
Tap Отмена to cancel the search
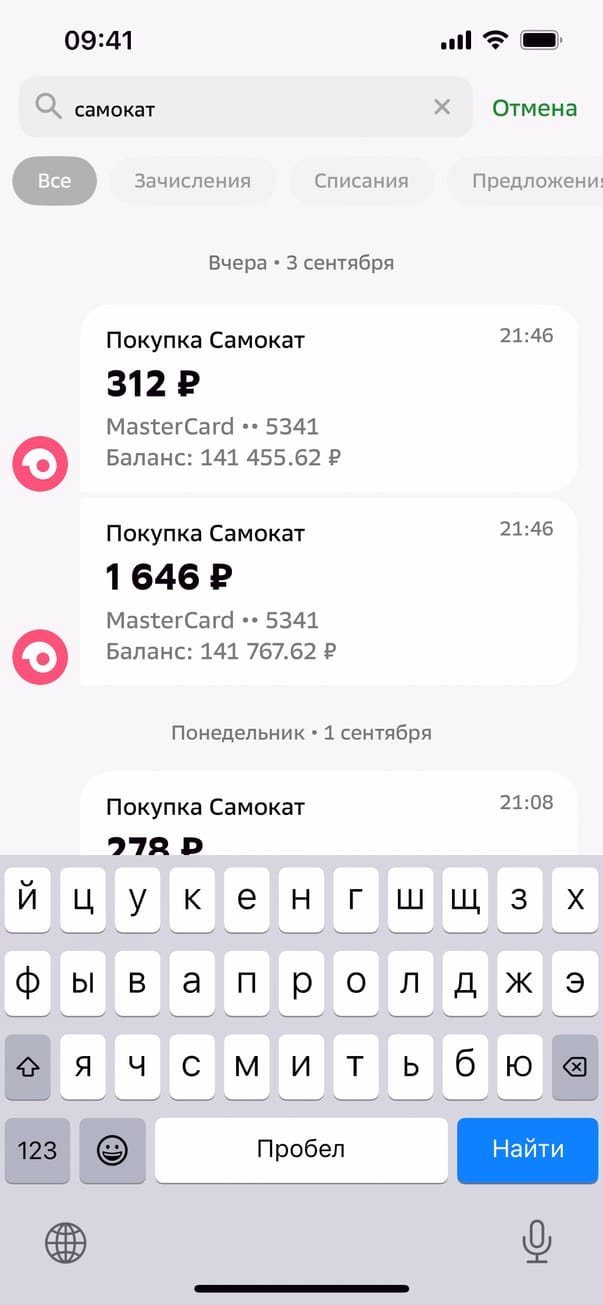click(534, 108)
